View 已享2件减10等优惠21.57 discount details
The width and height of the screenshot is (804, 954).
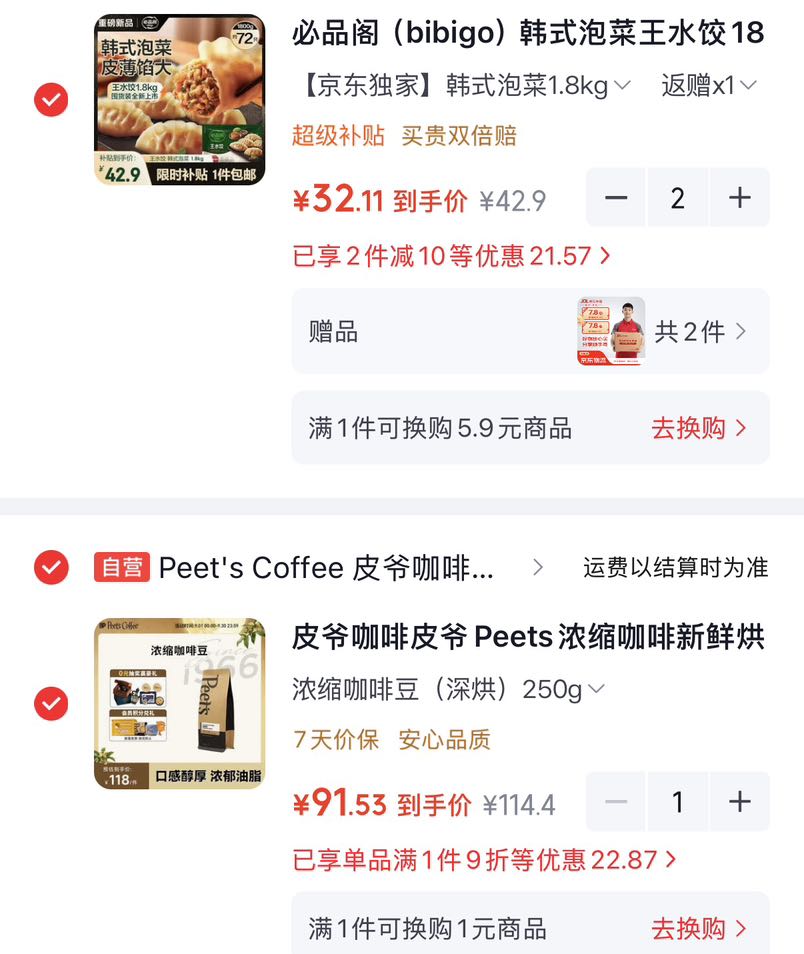click(x=451, y=256)
